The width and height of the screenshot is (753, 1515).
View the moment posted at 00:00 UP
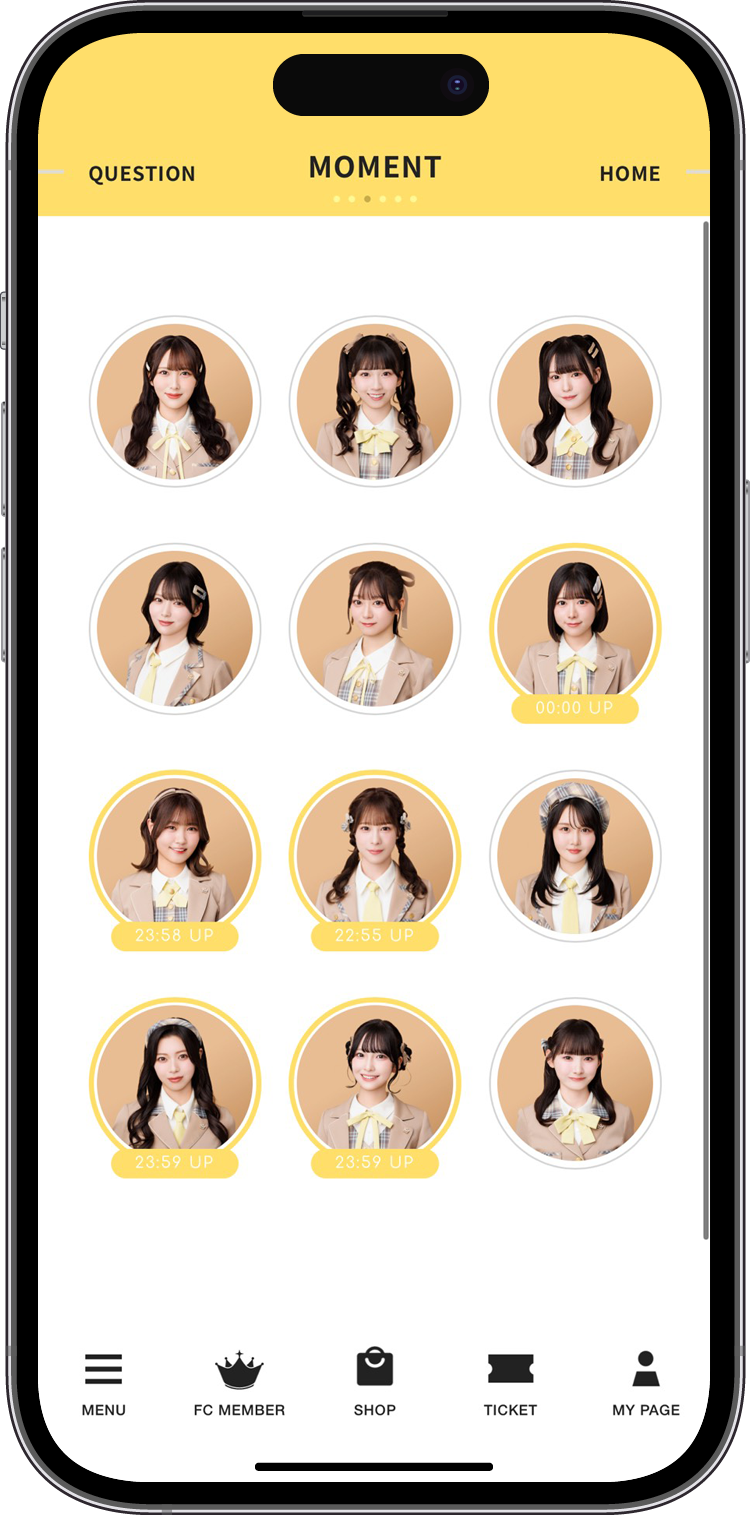pos(575,630)
